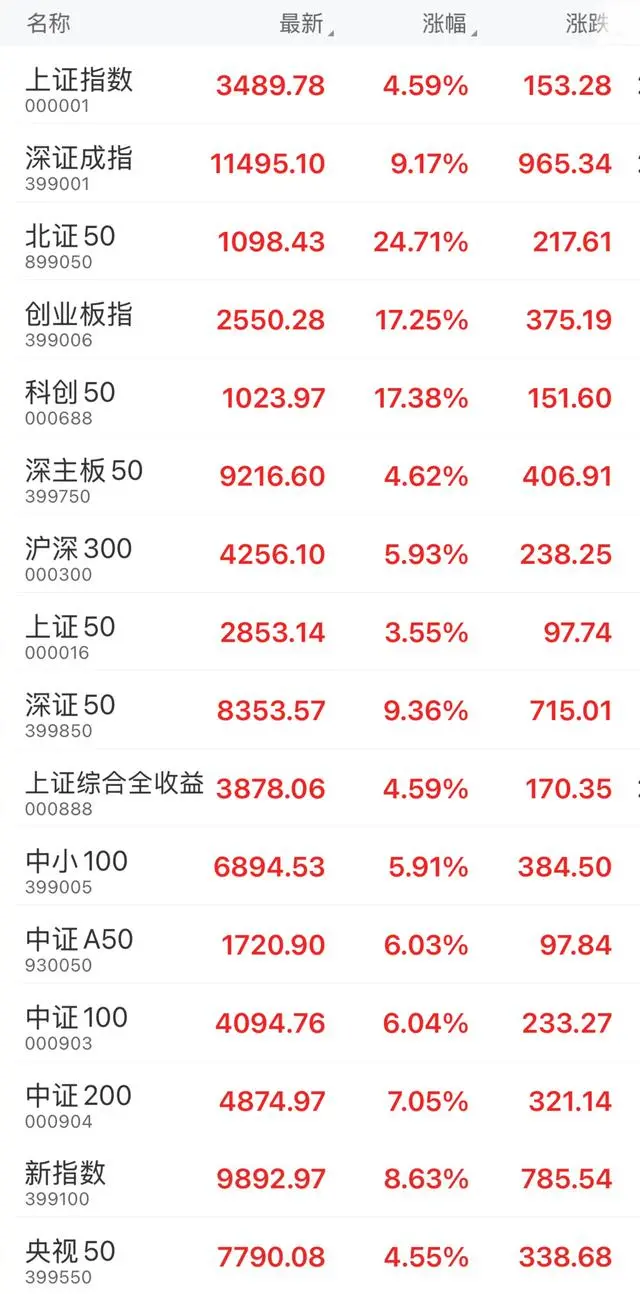View details for 中证A50
Image resolution: width=640 pixels, height=1294 pixels.
coord(320,944)
